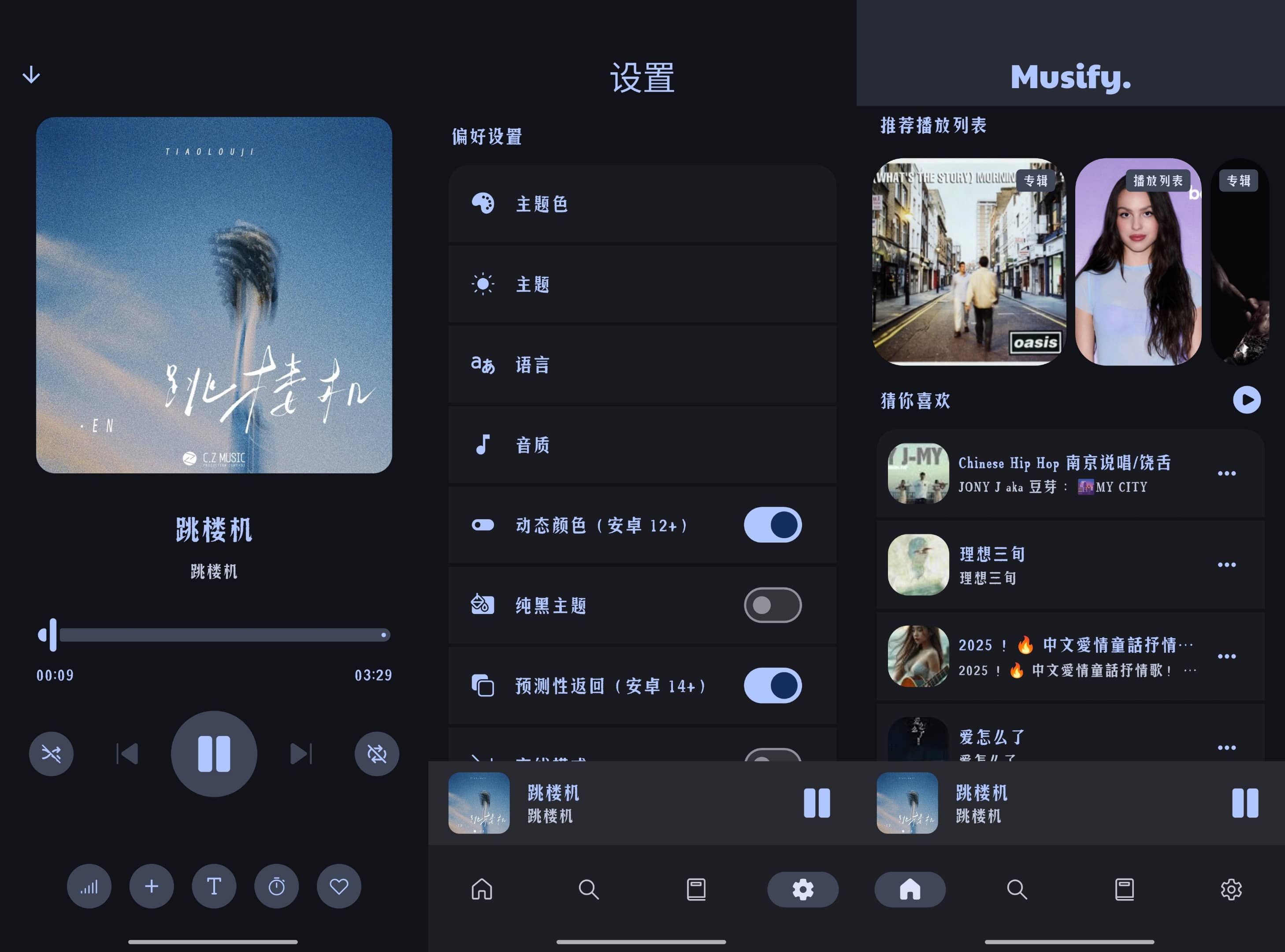Play all songs in 猜你喜欢
Viewport: 1285px width, 952px height.
(x=1246, y=400)
